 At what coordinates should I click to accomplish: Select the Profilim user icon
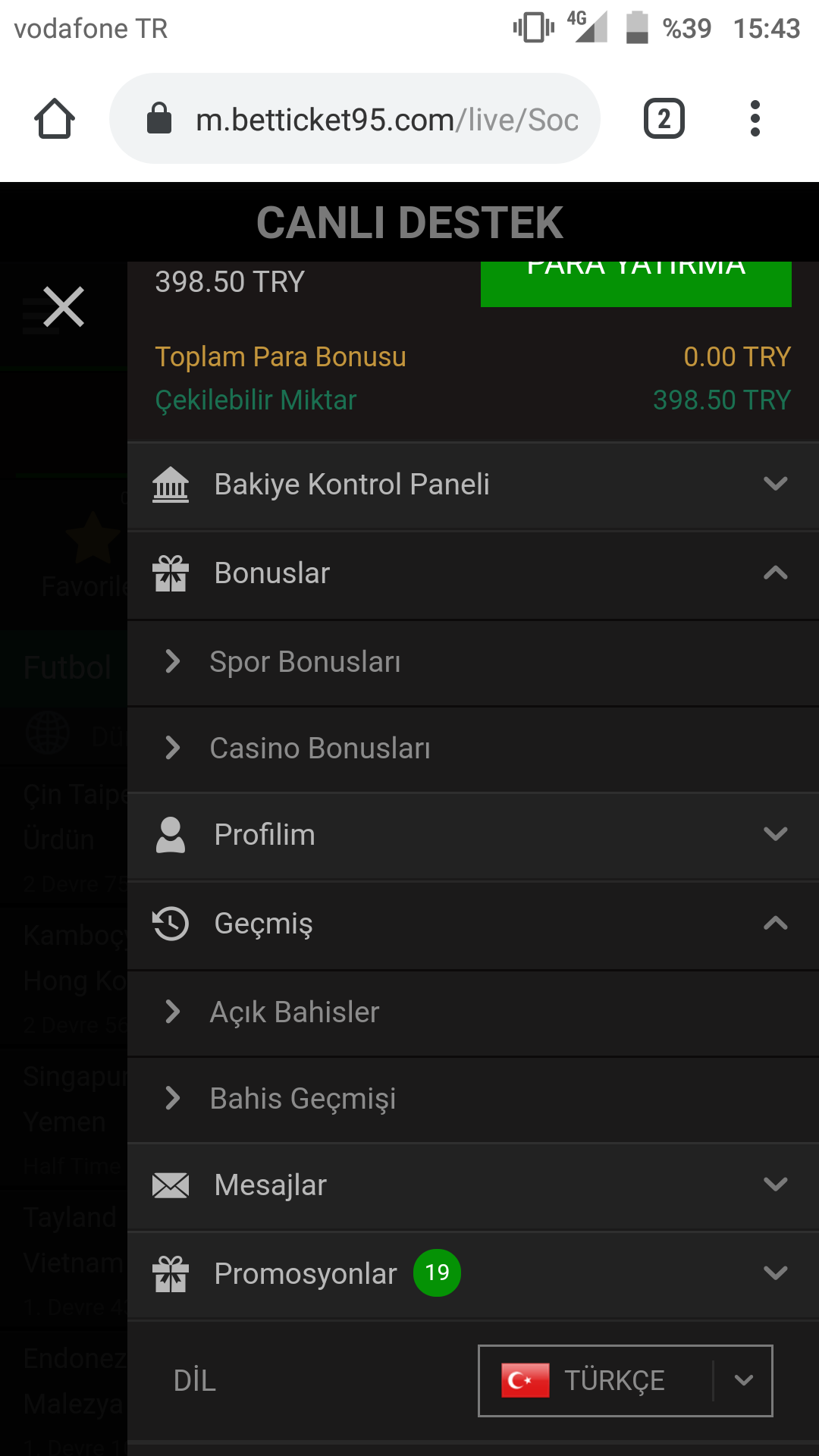pyautogui.click(x=171, y=834)
